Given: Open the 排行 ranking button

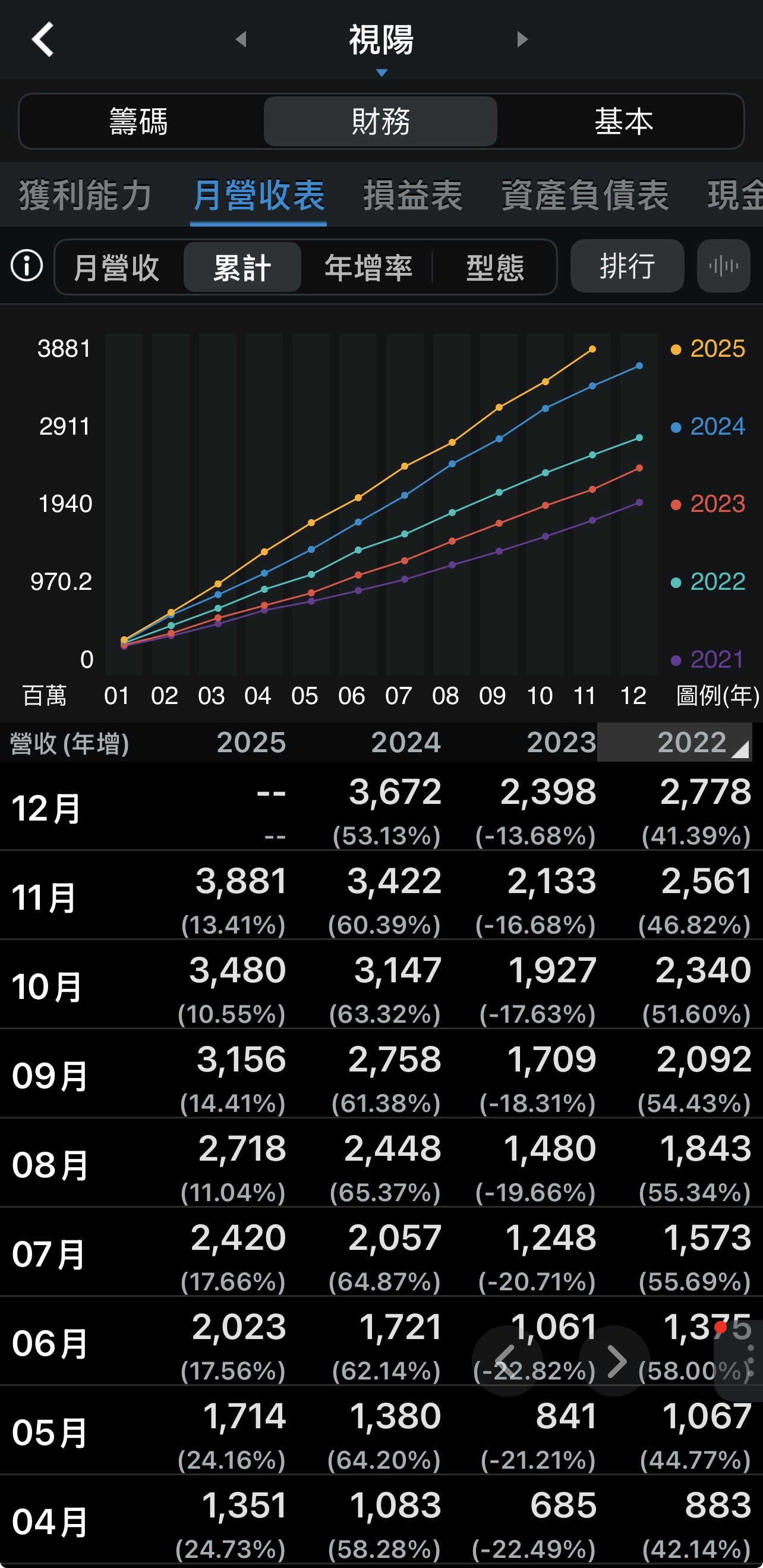Looking at the screenshot, I should [627, 266].
